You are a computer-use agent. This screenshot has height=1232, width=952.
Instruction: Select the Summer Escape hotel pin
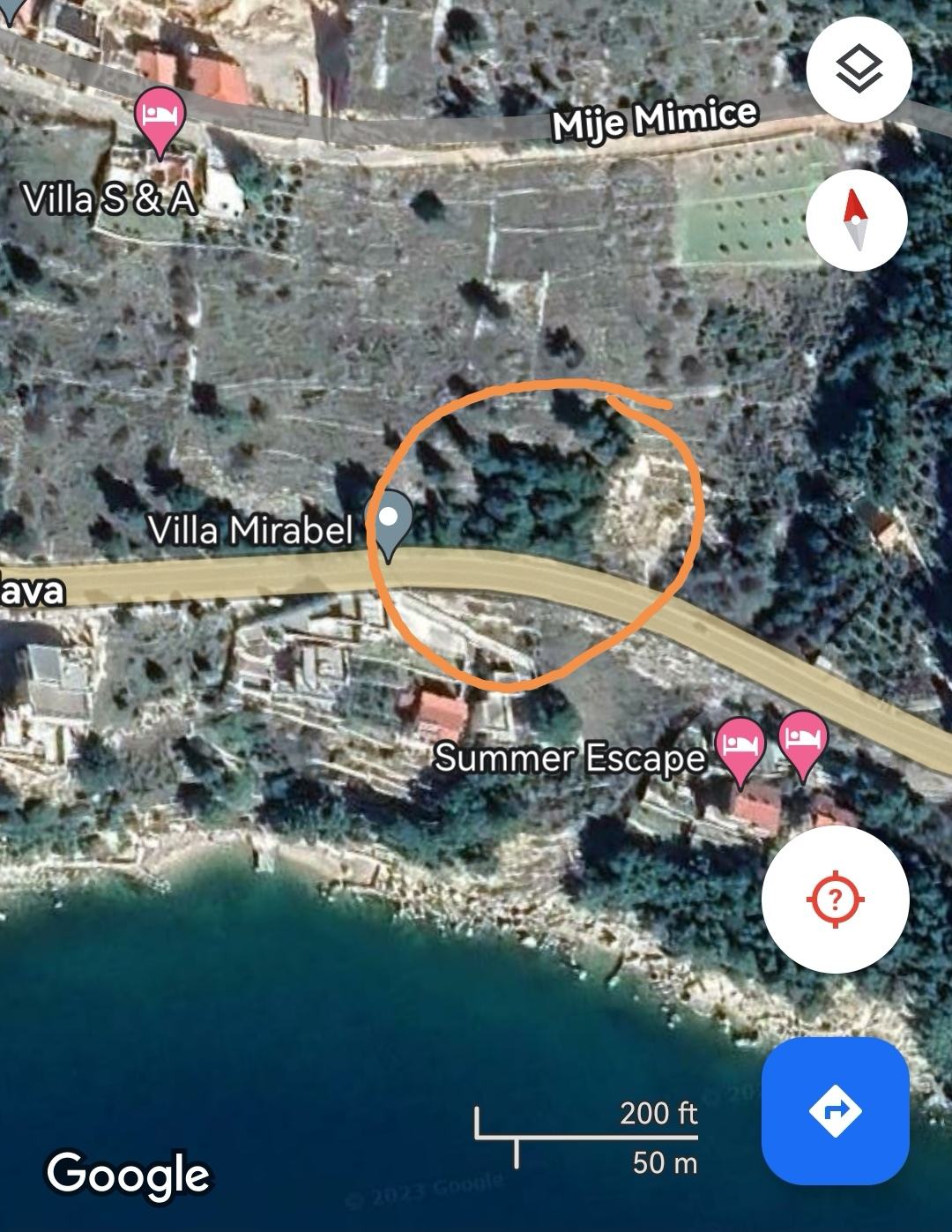click(740, 745)
